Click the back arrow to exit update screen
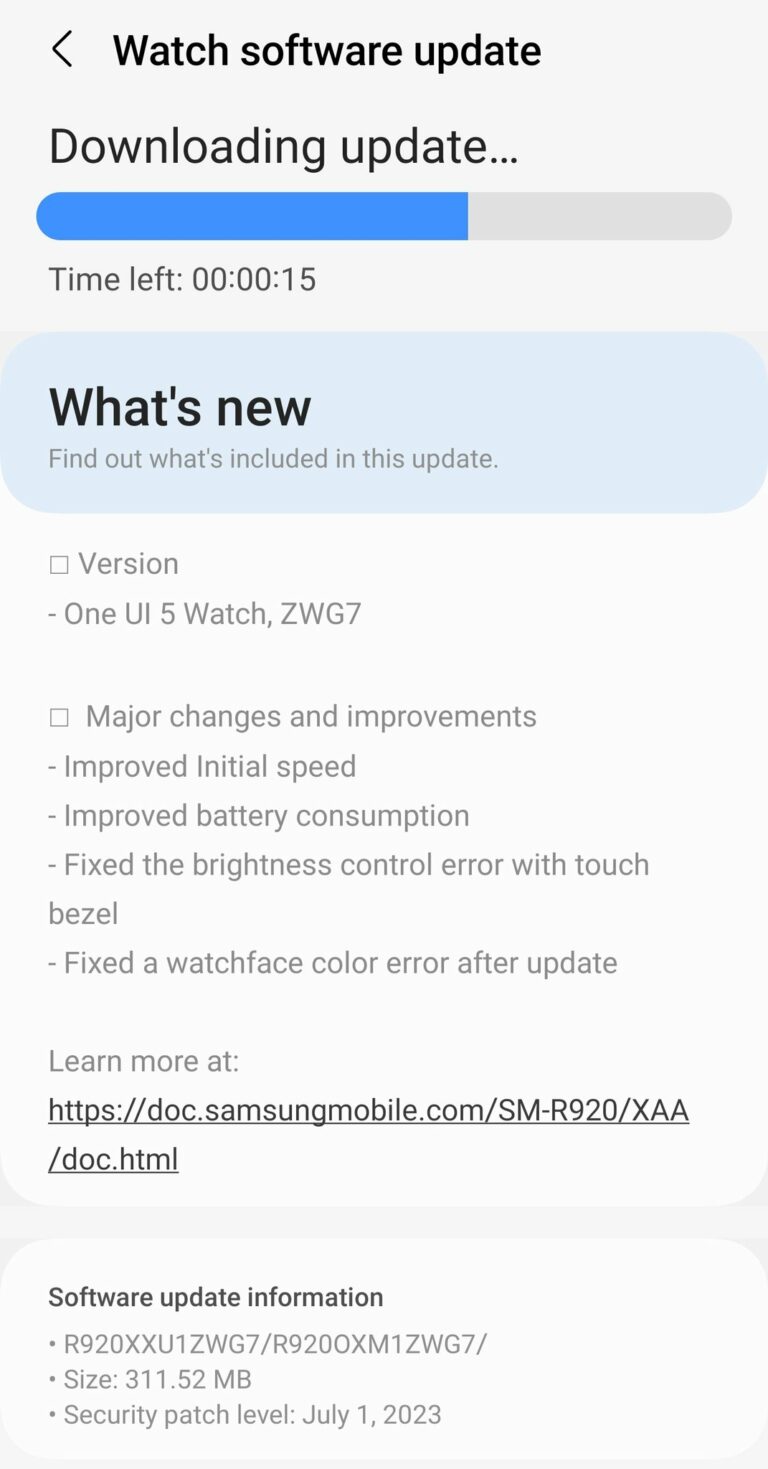The image size is (768, 1469). (63, 49)
